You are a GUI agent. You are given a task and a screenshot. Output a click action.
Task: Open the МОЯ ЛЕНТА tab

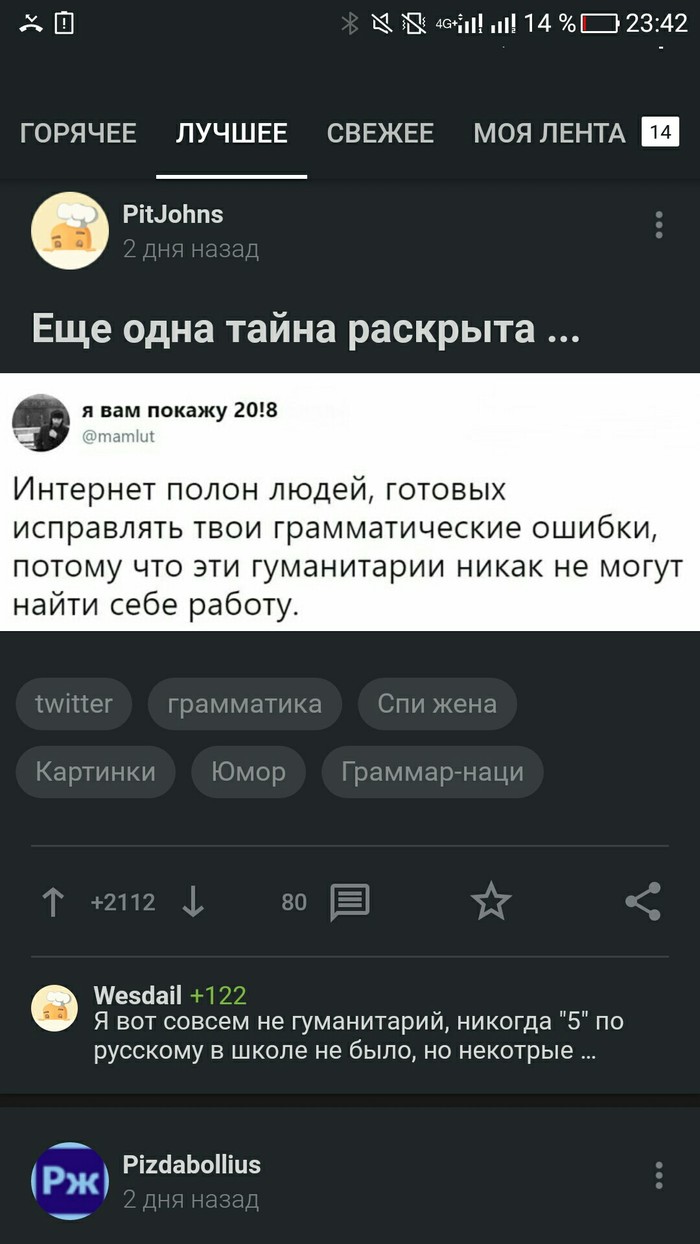549,133
